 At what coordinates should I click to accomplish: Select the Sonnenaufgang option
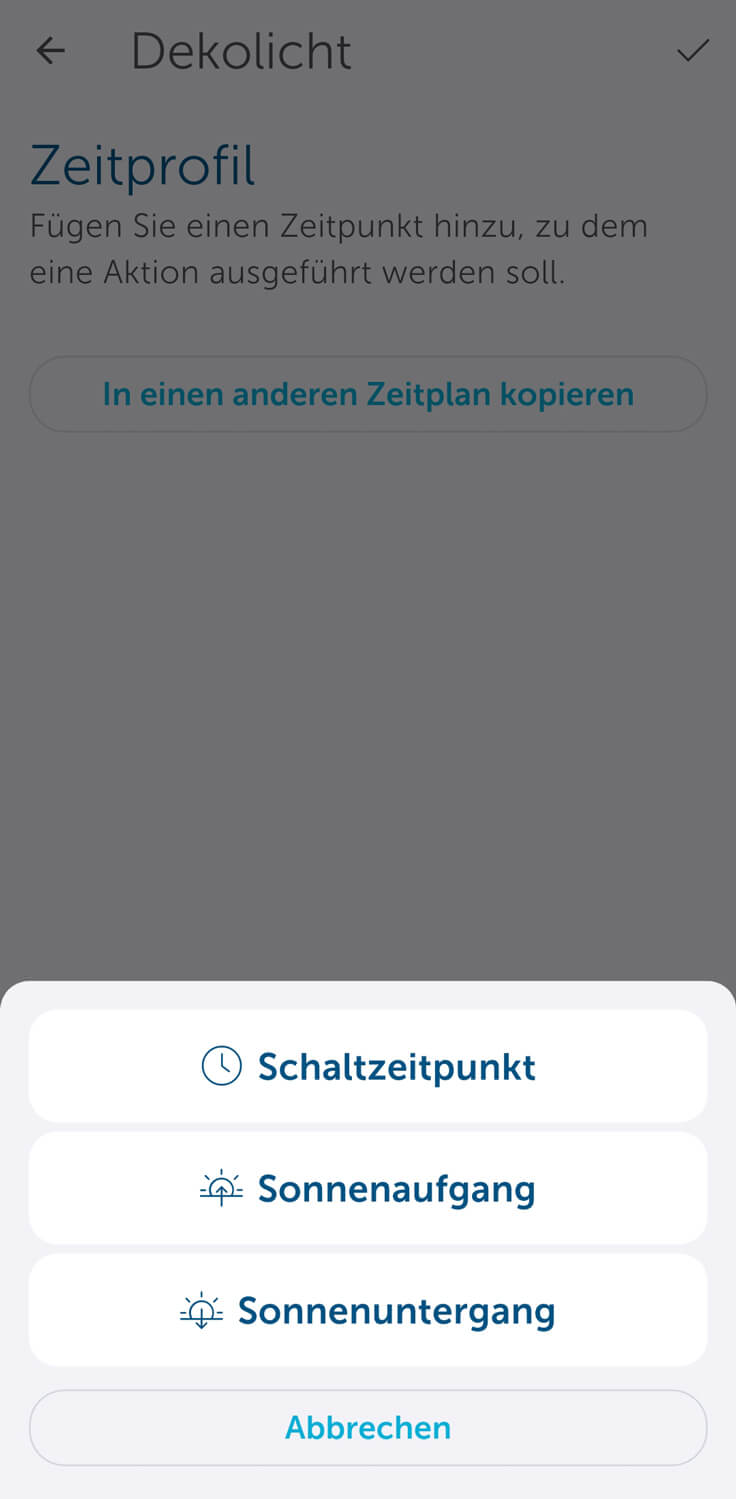[368, 1188]
